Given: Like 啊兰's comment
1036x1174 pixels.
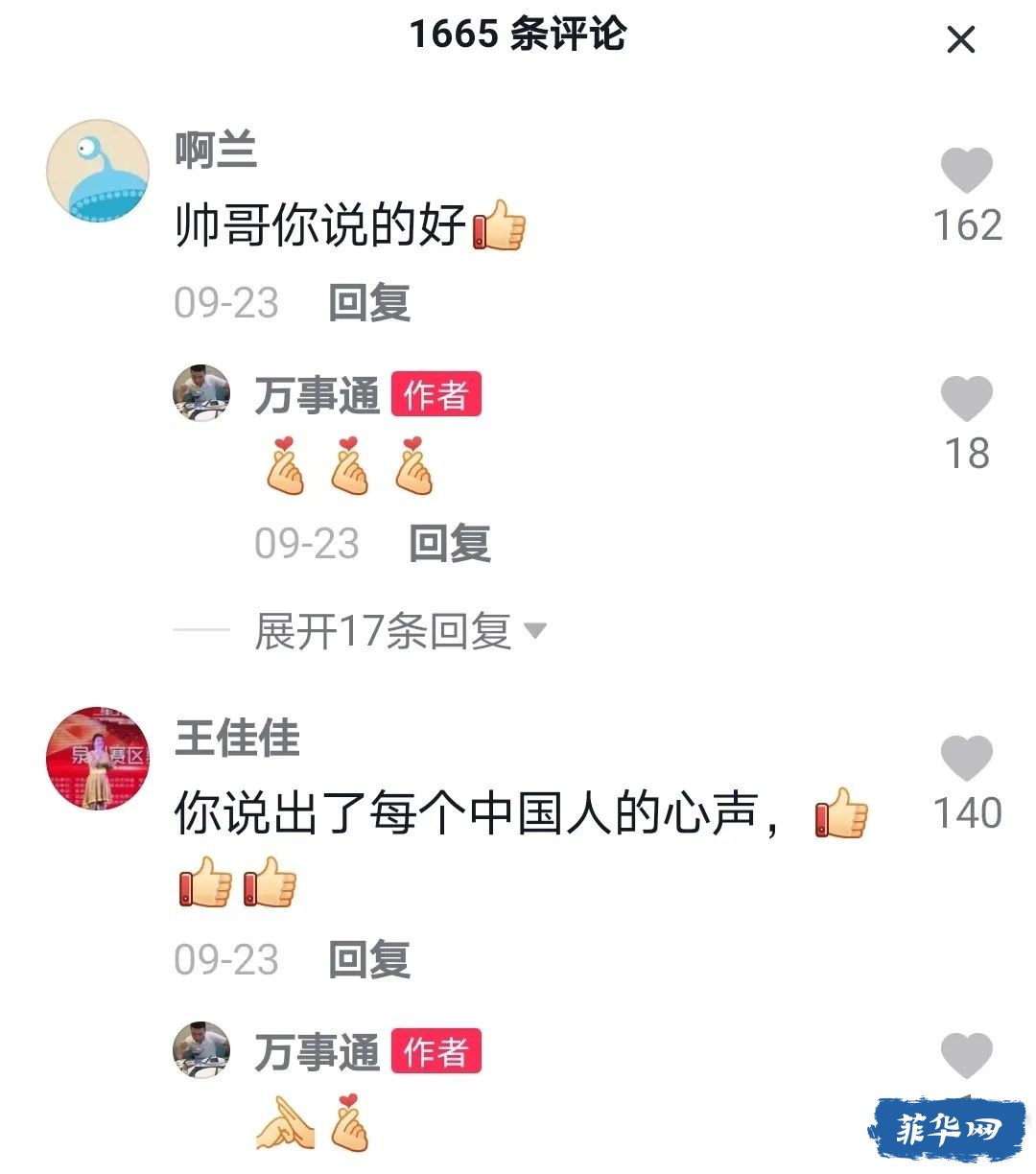Looking at the screenshot, I should 966,173.
